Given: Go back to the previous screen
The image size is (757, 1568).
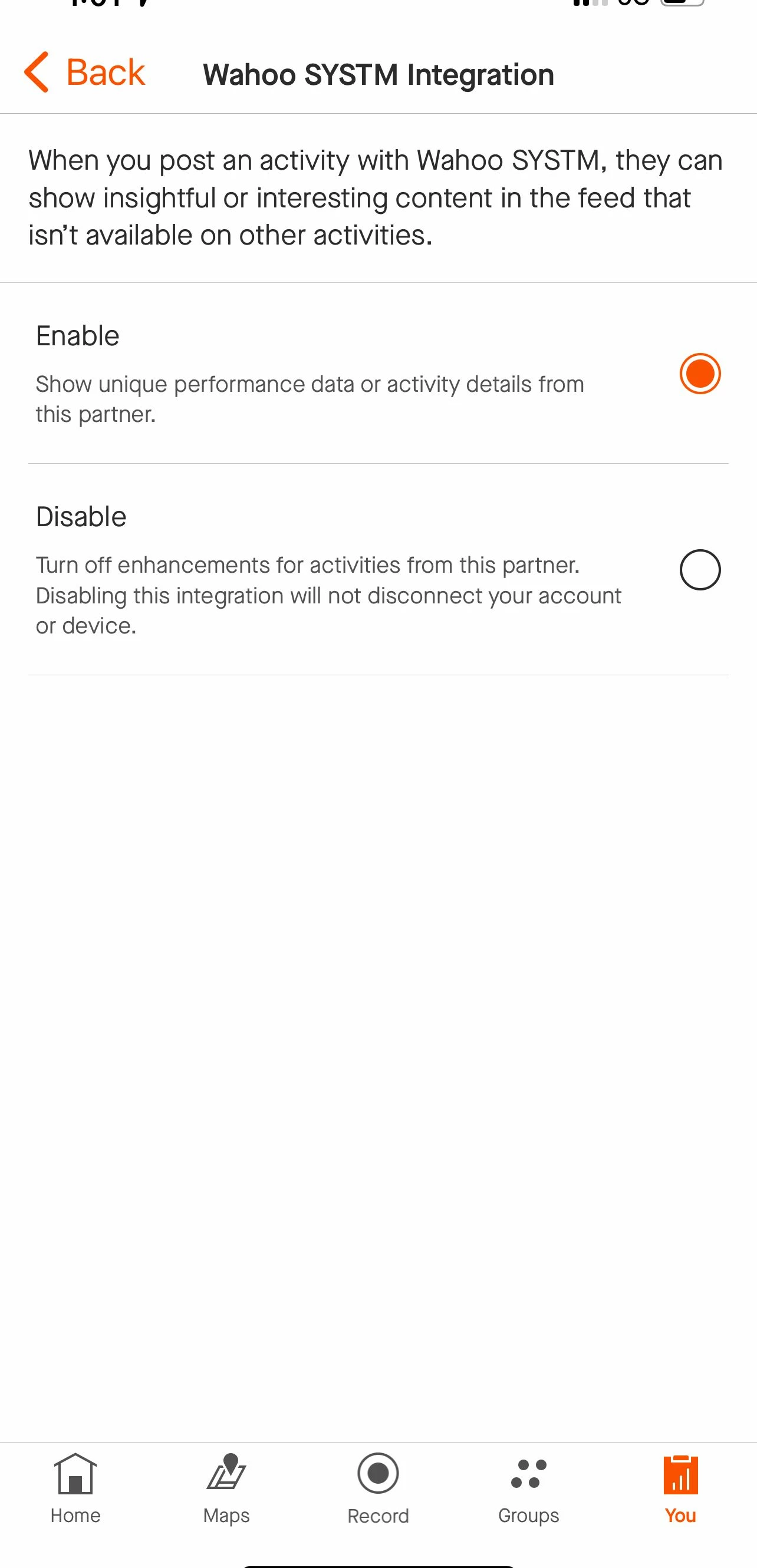Looking at the screenshot, I should click(x=84, y=72).
